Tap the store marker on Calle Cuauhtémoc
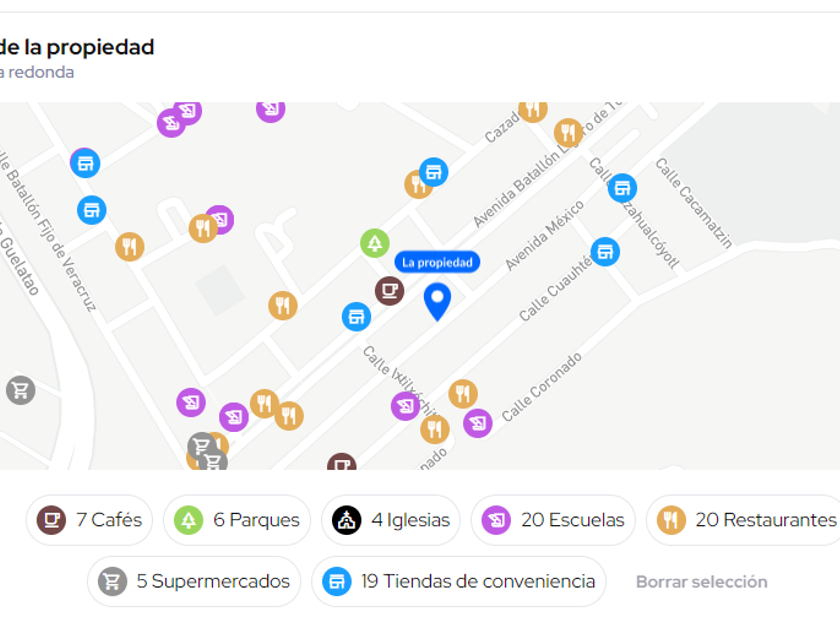840x630 pixels. 605,251
